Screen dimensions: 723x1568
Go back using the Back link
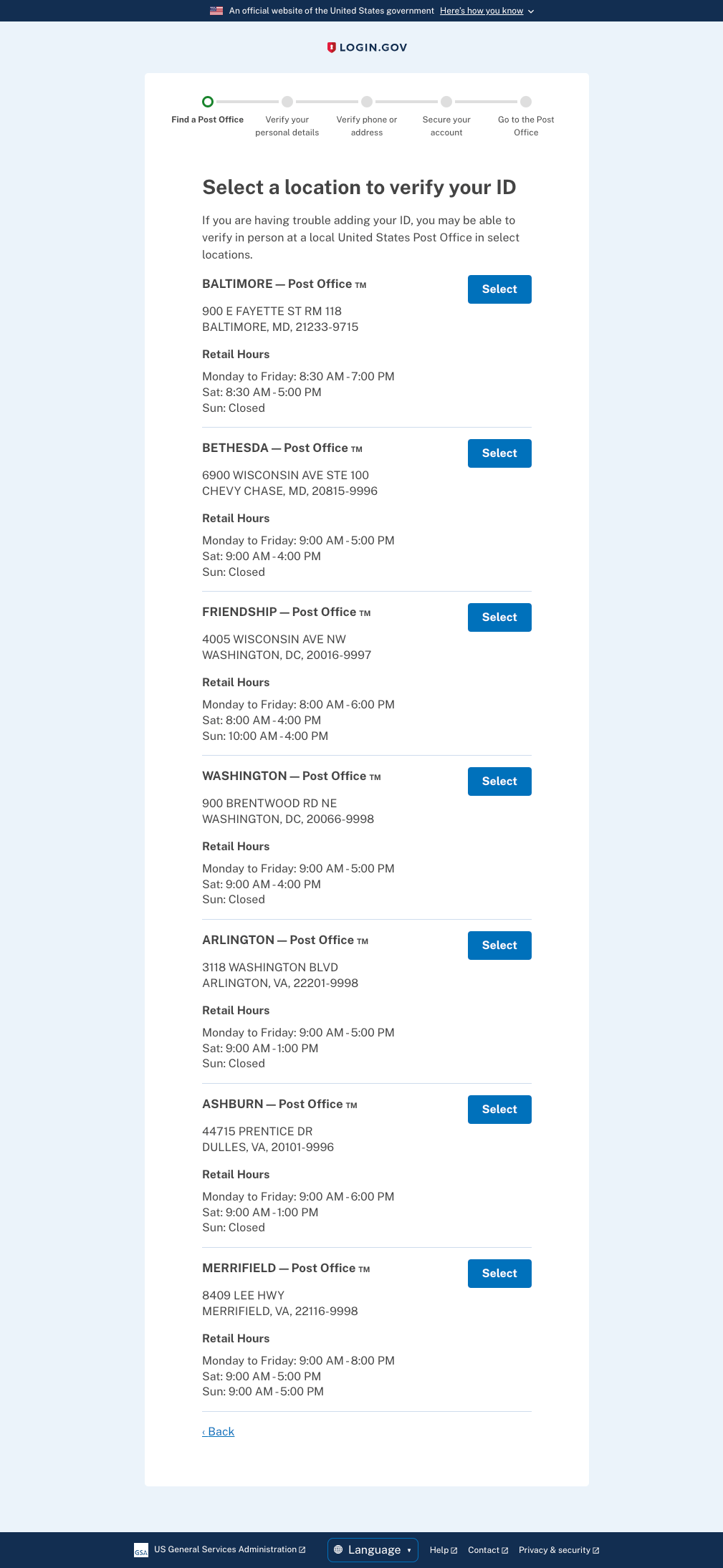[219, 1431]
